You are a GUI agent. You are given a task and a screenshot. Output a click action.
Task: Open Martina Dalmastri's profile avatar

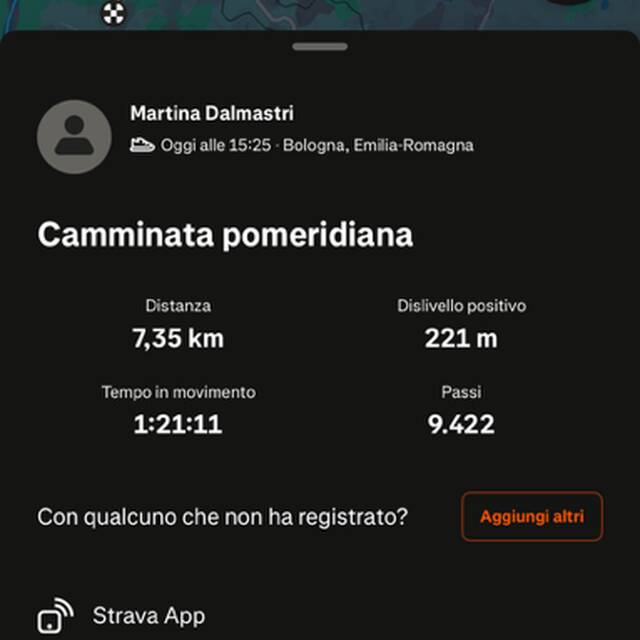click(73, 137)
